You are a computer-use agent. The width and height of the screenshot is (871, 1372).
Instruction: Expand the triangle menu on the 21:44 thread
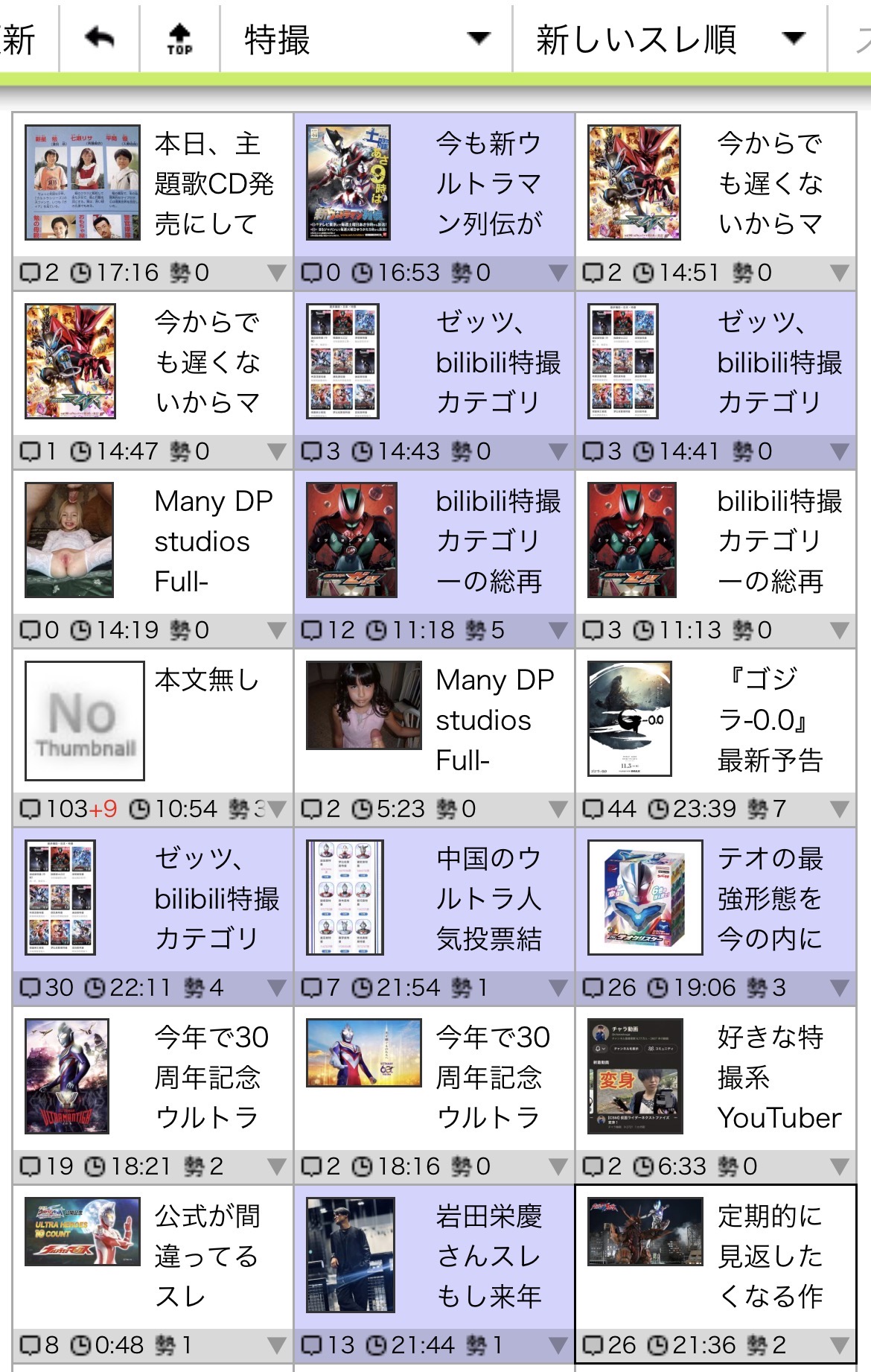[558, 1346]
